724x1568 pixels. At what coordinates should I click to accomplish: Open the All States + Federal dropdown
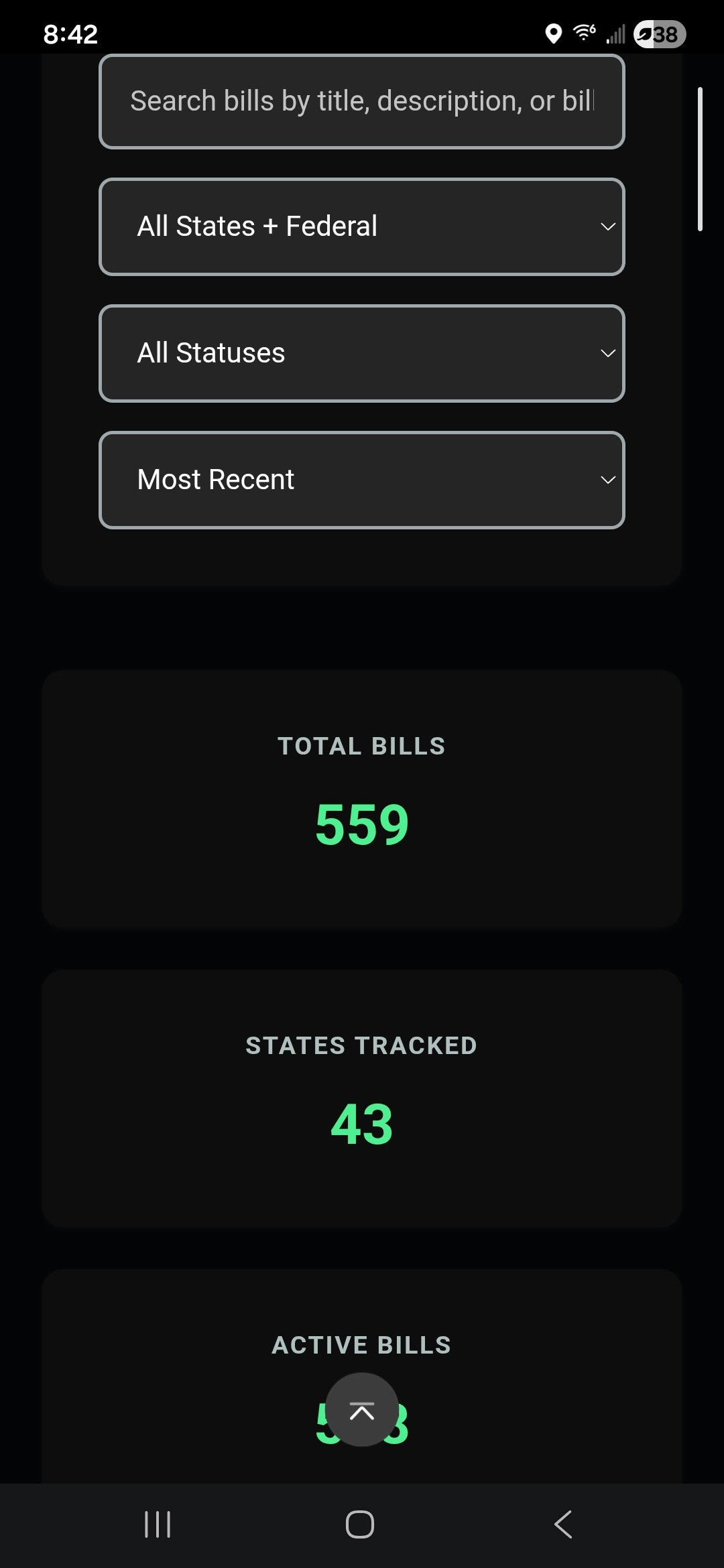click(x=362, y=226)
